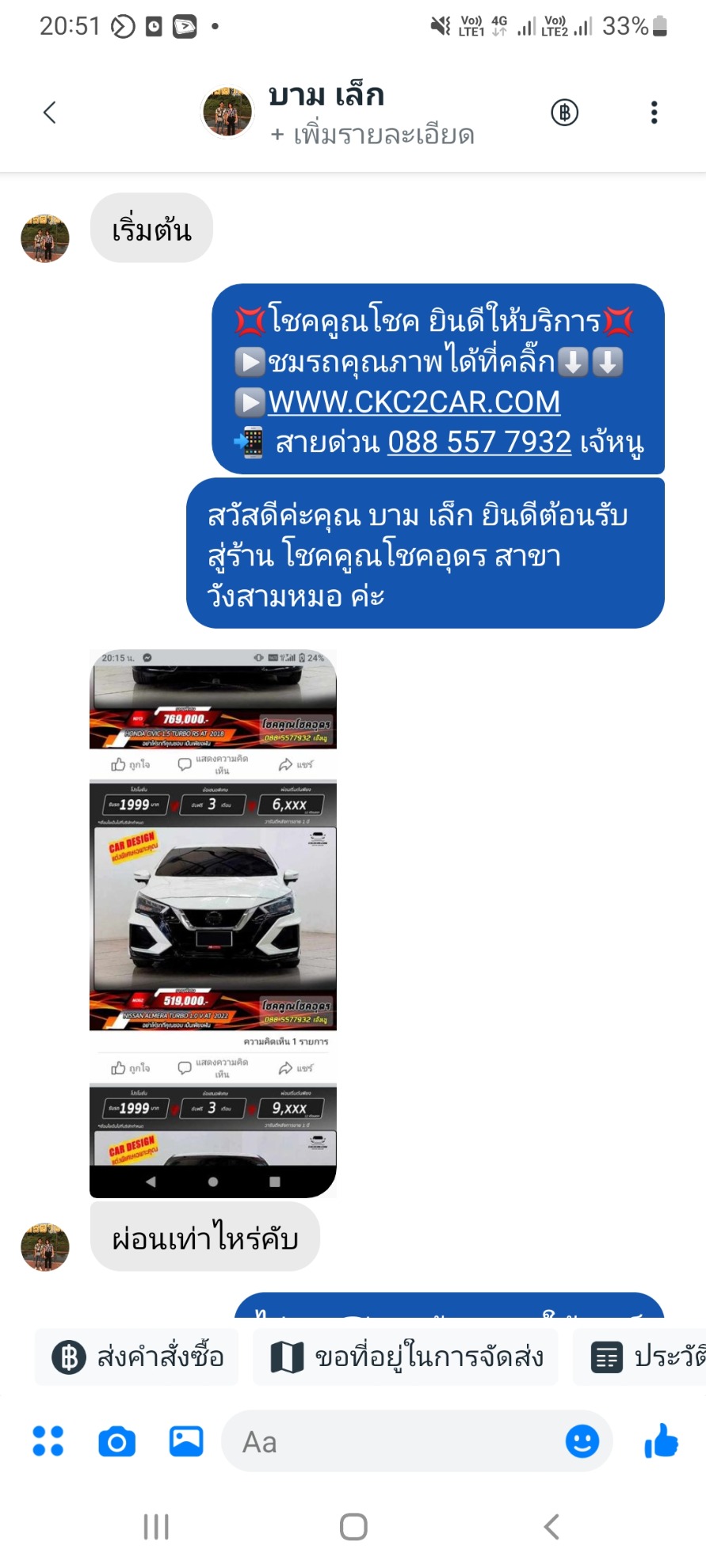Add details under the name บาม เล็ก
Viewport: 706px width, 1568px height.
coord(372,135)
